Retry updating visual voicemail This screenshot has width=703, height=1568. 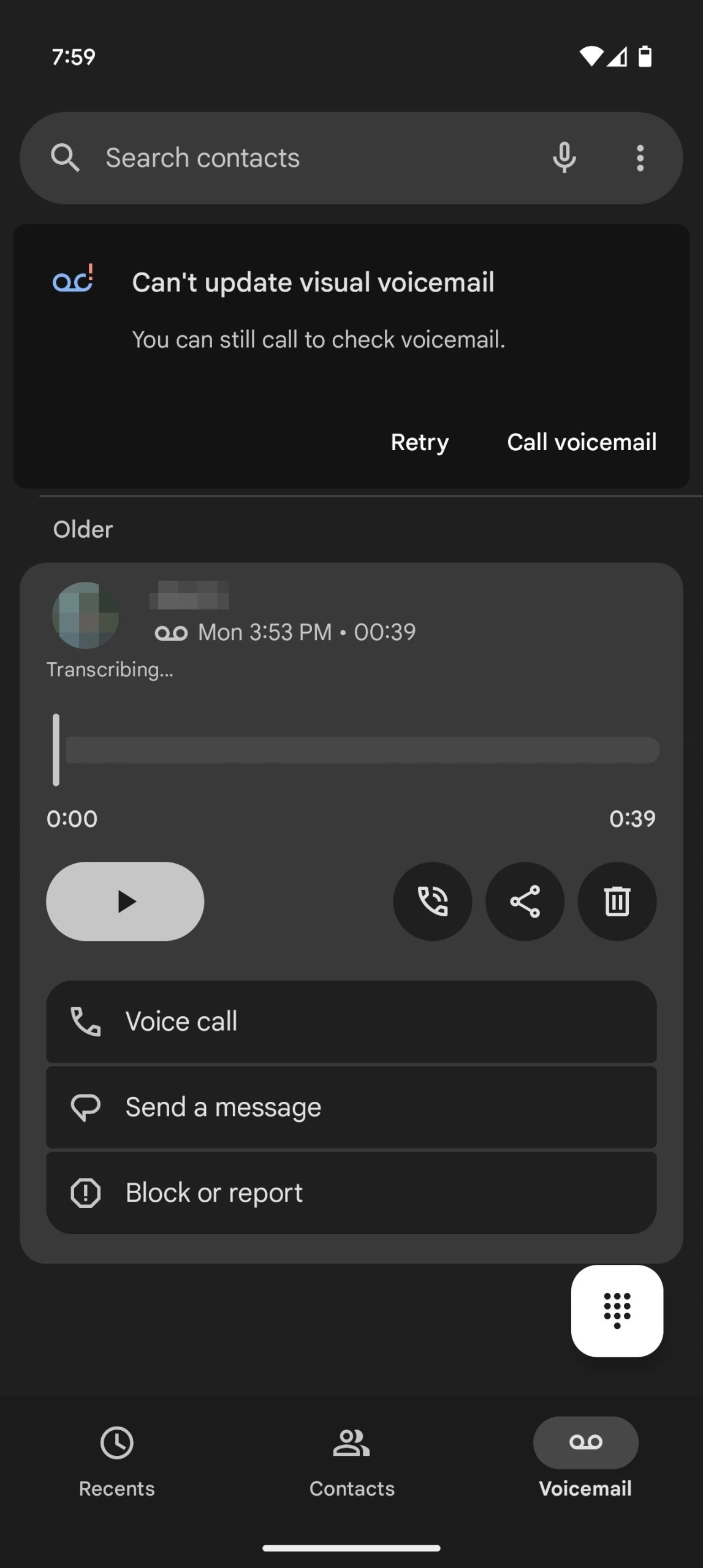tap(419, 442)
